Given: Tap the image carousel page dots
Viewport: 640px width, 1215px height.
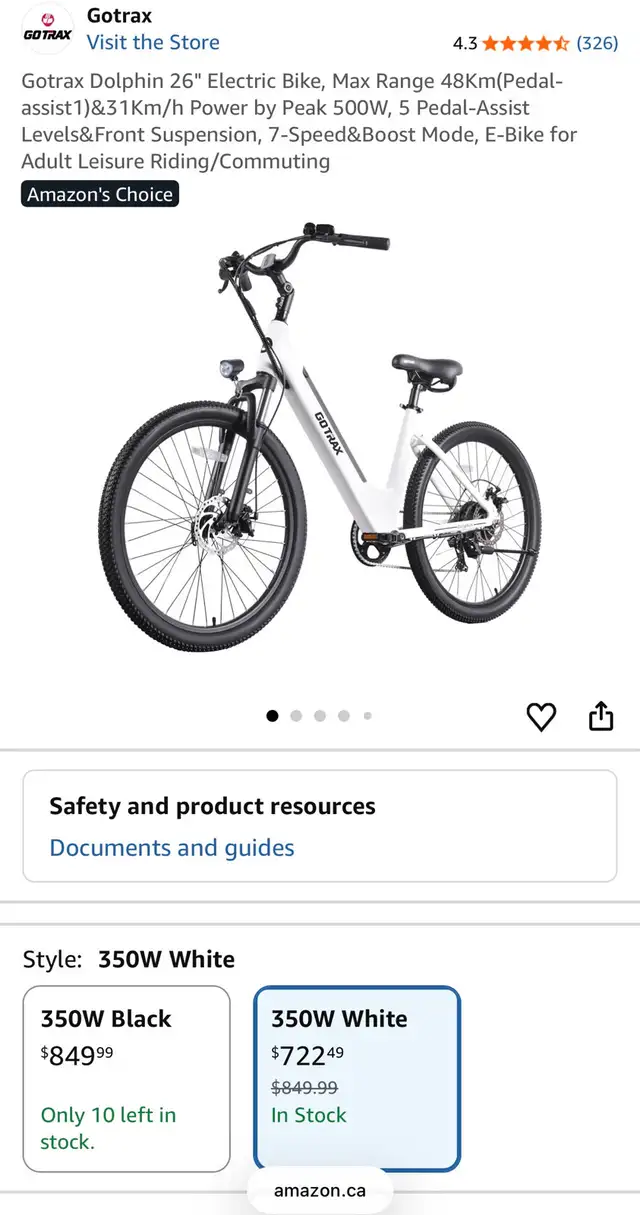Looking at the screenshot, I should tap(320, 716).
